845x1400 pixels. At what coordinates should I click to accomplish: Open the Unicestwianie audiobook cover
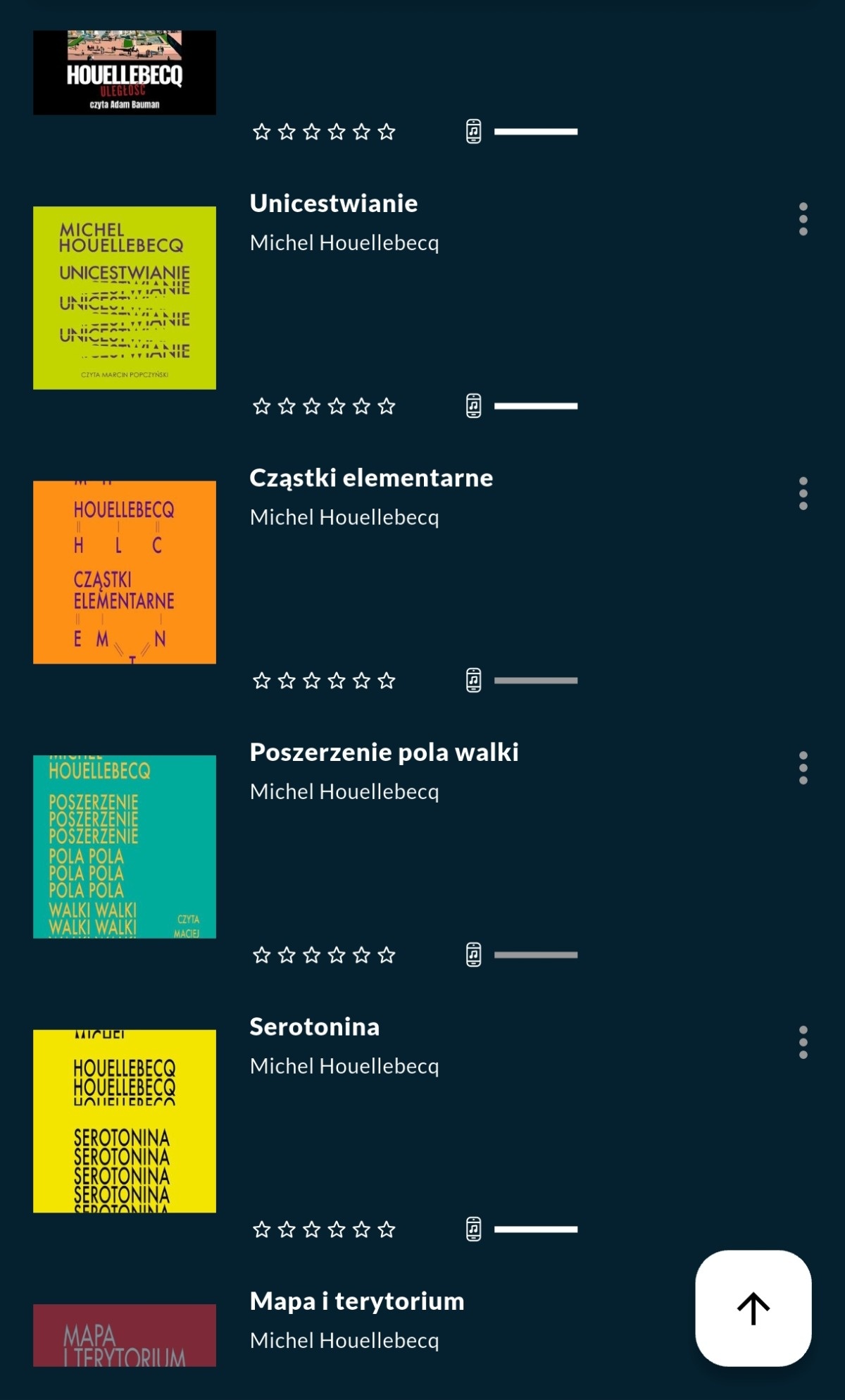coord(125,297)
